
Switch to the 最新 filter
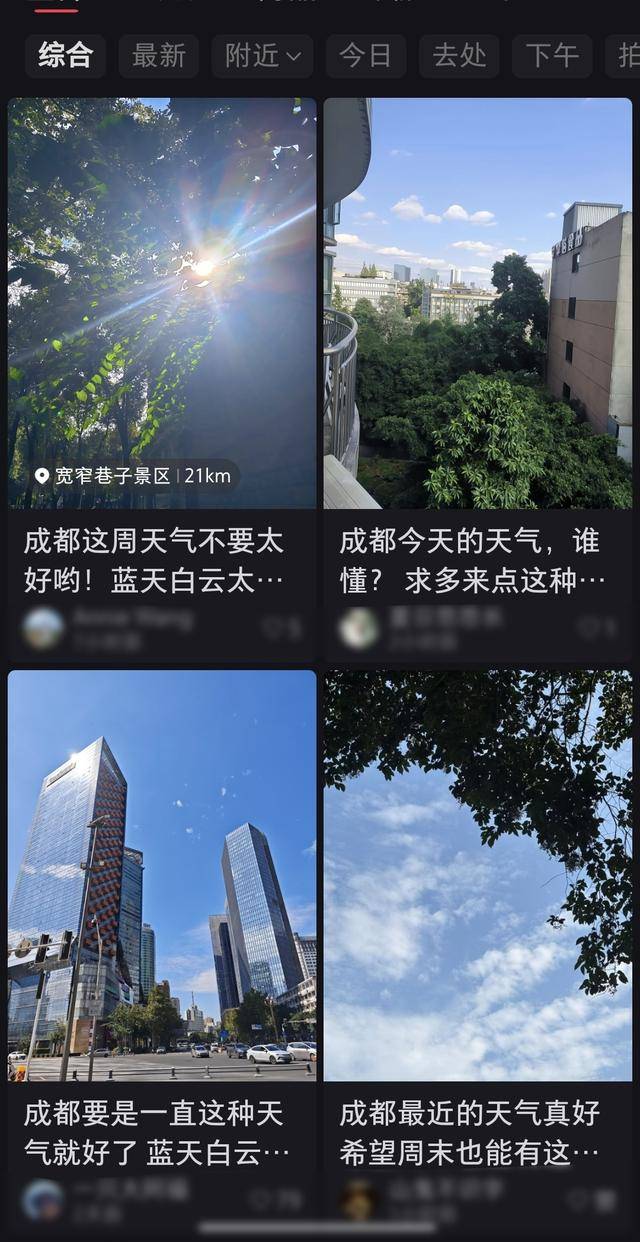[158, 56]
